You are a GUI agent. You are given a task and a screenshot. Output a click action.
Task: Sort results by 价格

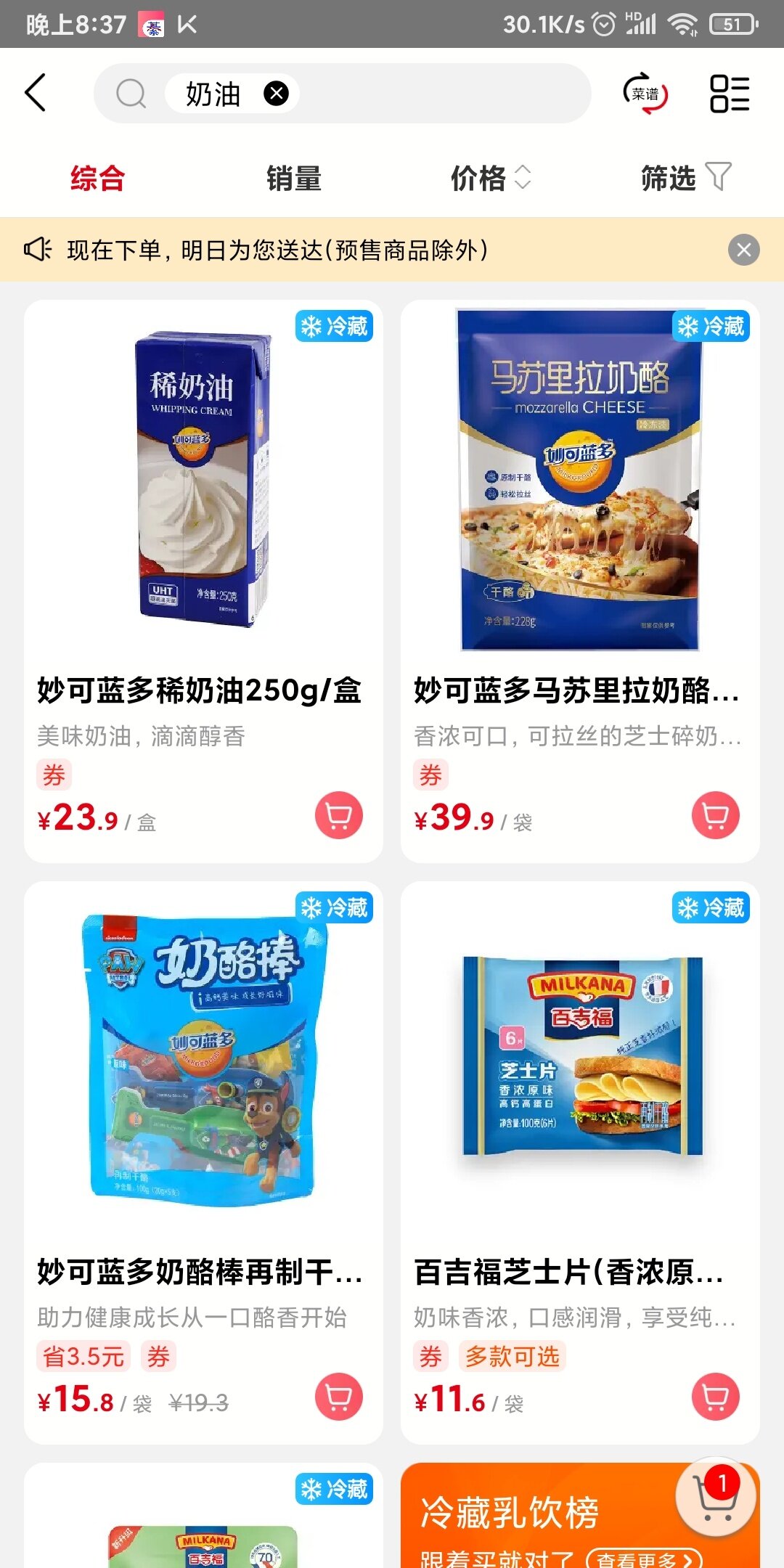tap(490, 178)
